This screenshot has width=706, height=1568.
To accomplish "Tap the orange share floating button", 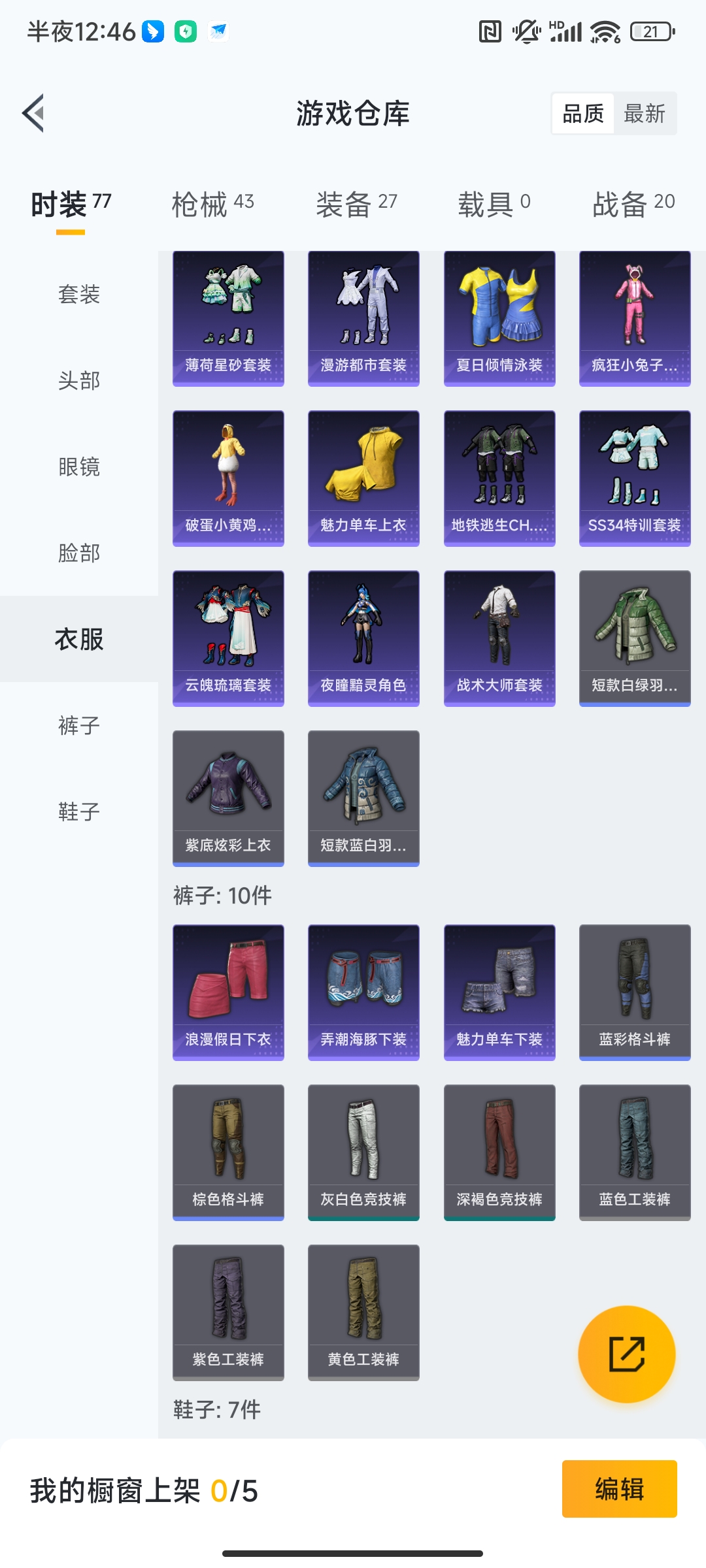I will 626,1354.
